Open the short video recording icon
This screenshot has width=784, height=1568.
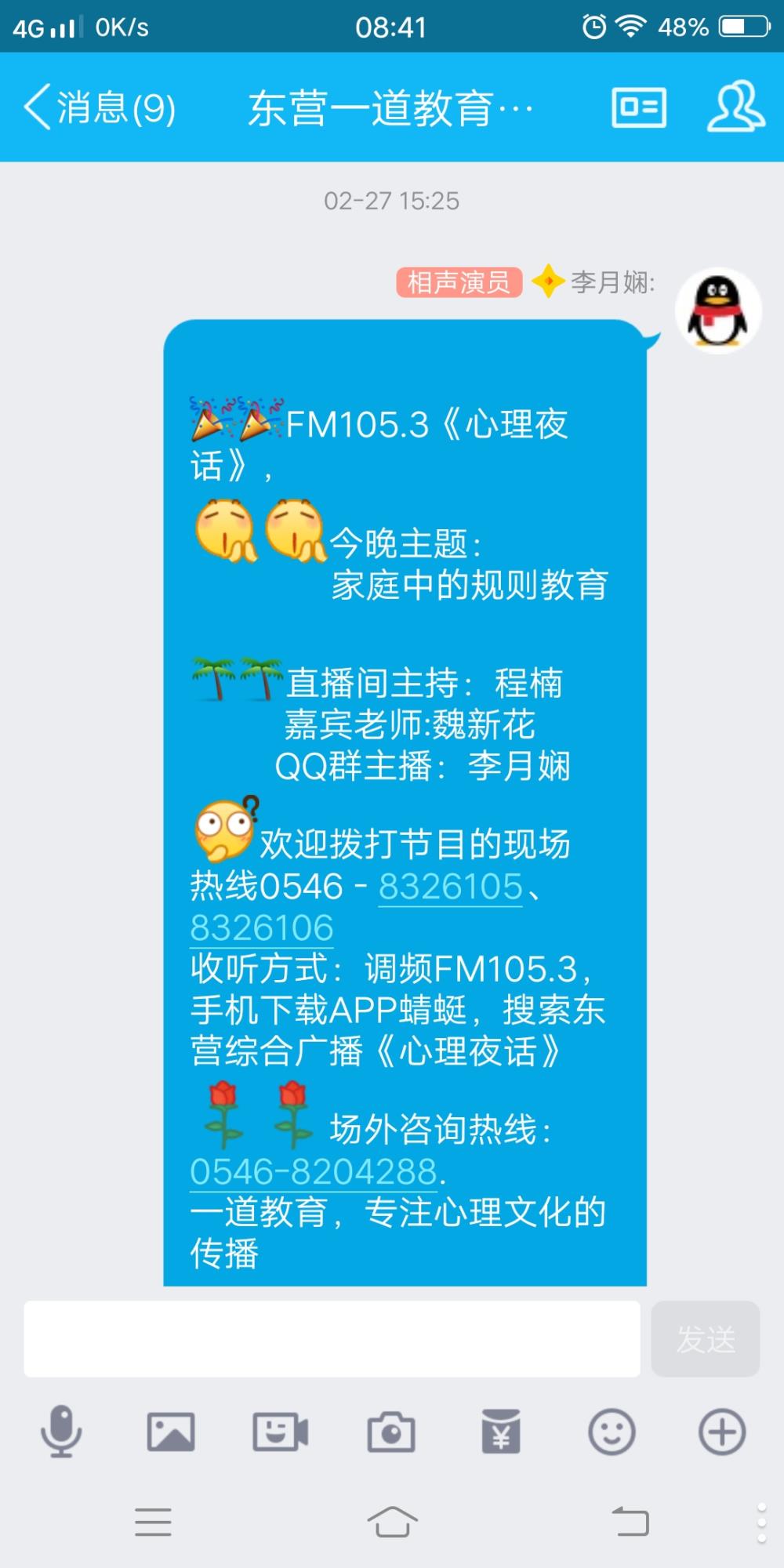point(281,1432)
